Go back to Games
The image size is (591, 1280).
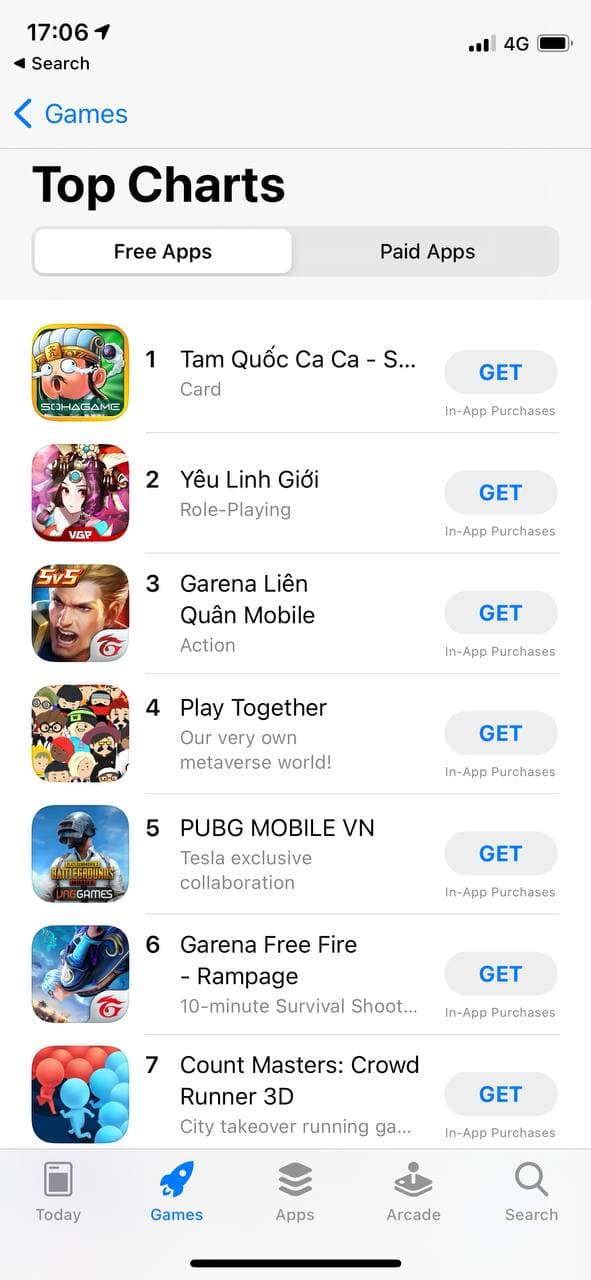[71, 114]
